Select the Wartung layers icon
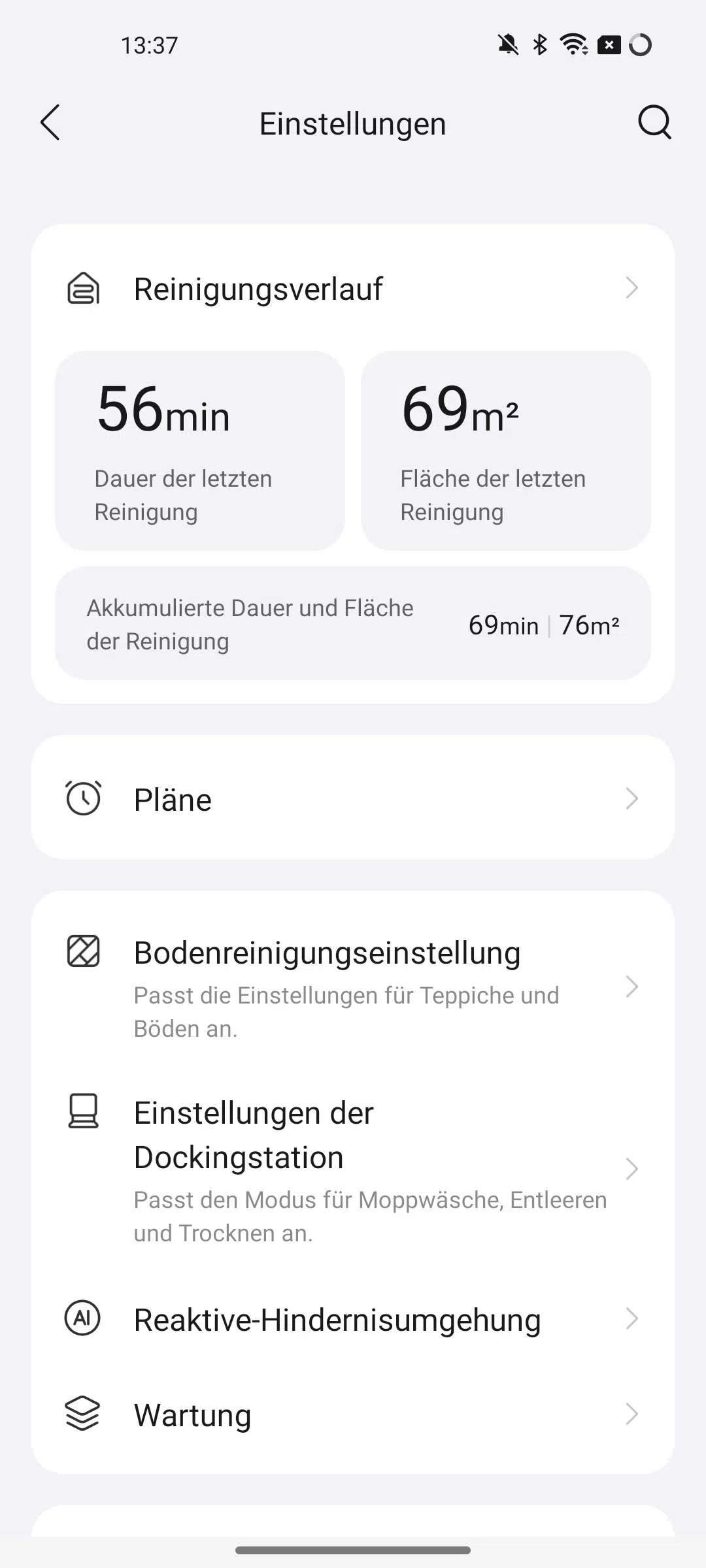Viewport: 706px width, 1568px height. (82, 1414)
